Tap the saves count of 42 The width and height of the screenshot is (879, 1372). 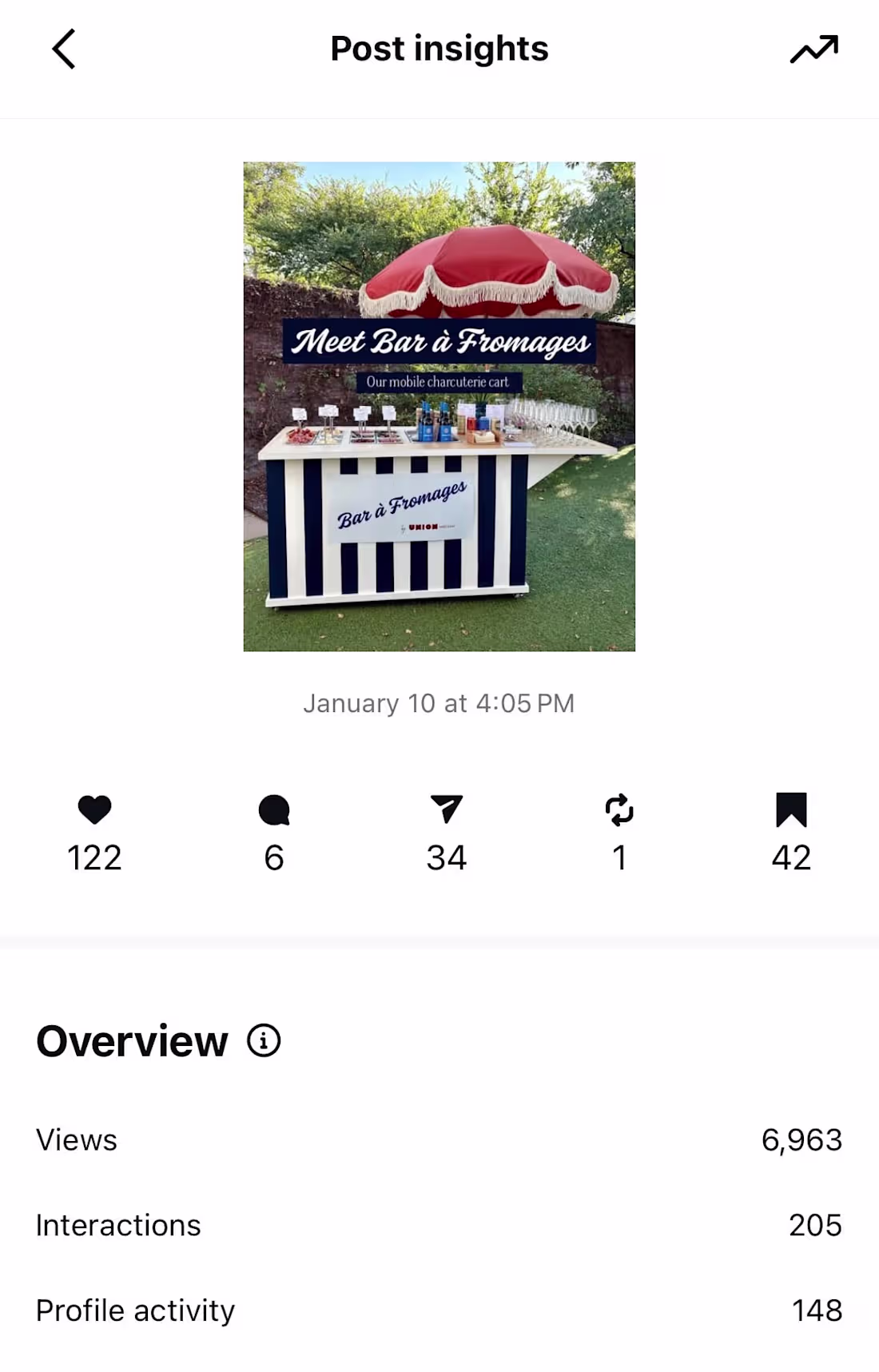click(792, 857)
